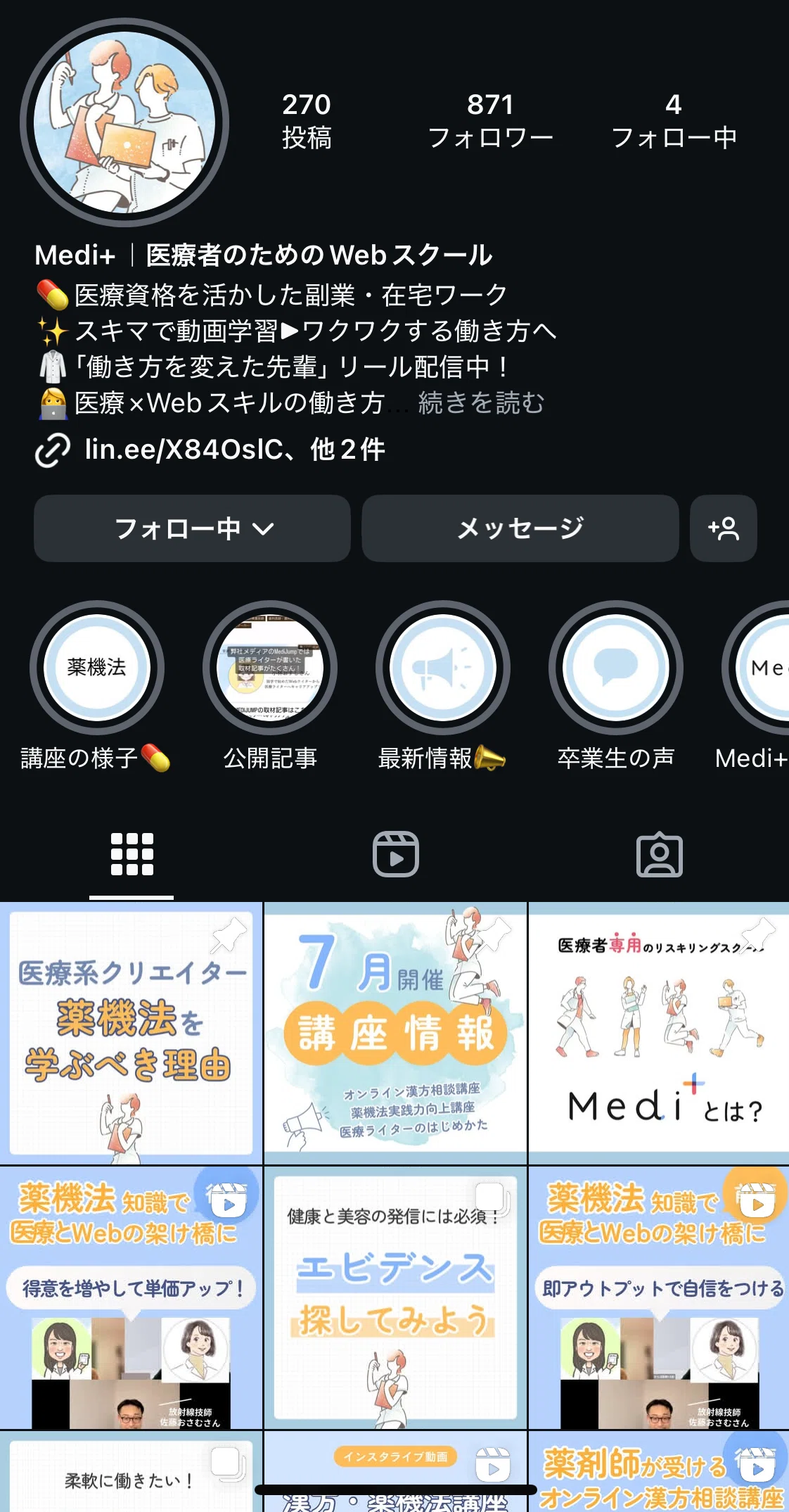Open the エビデンス探してみよう post
789x1512 pixels.
click(395, 1297)
